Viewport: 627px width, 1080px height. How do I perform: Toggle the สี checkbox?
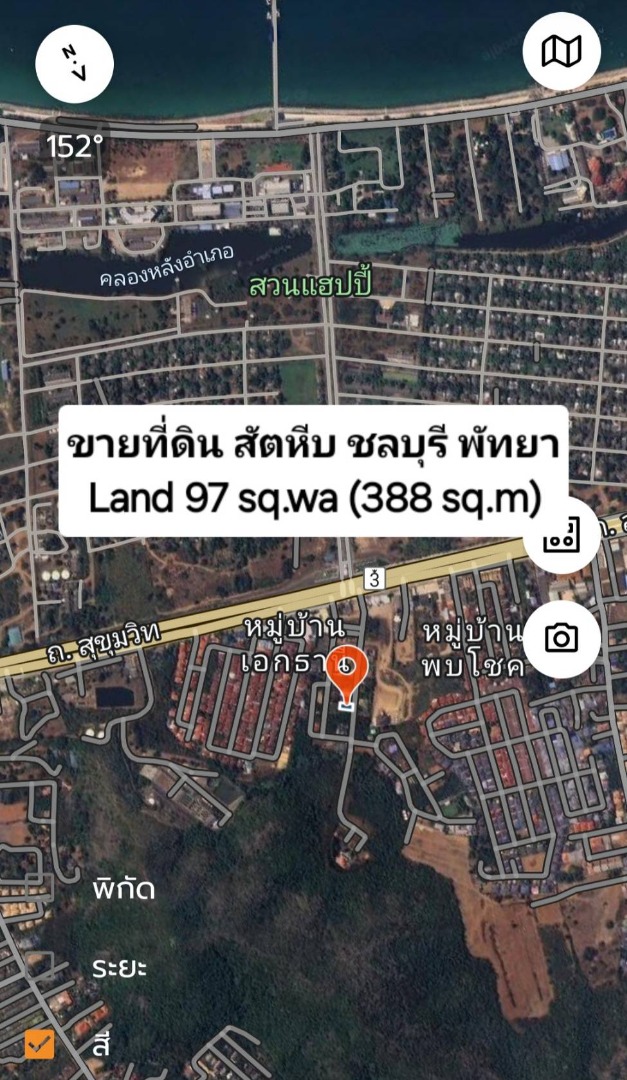pyautogui.click(x=40, y=1045)
